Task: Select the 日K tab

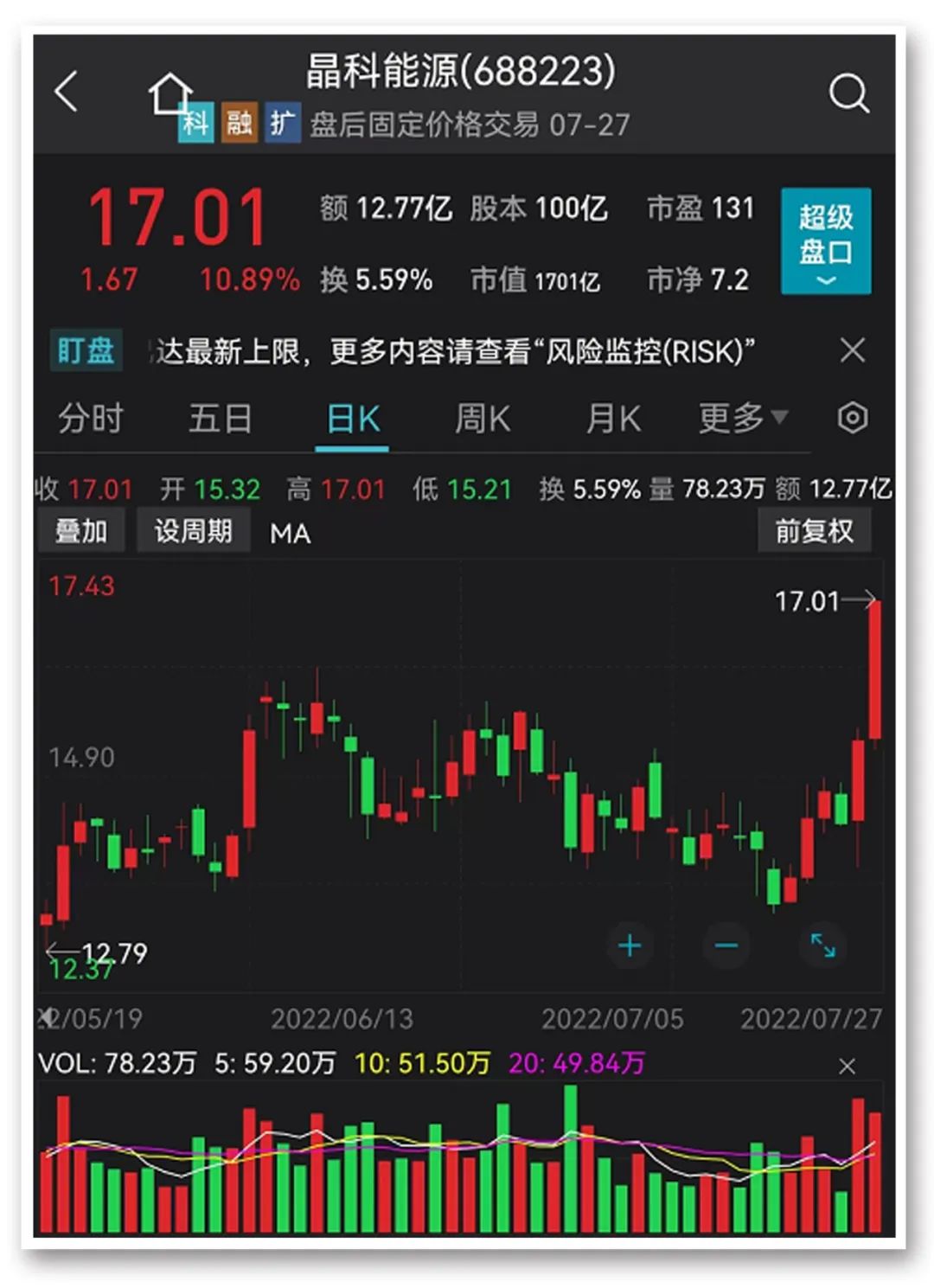Action: (353, 420)
